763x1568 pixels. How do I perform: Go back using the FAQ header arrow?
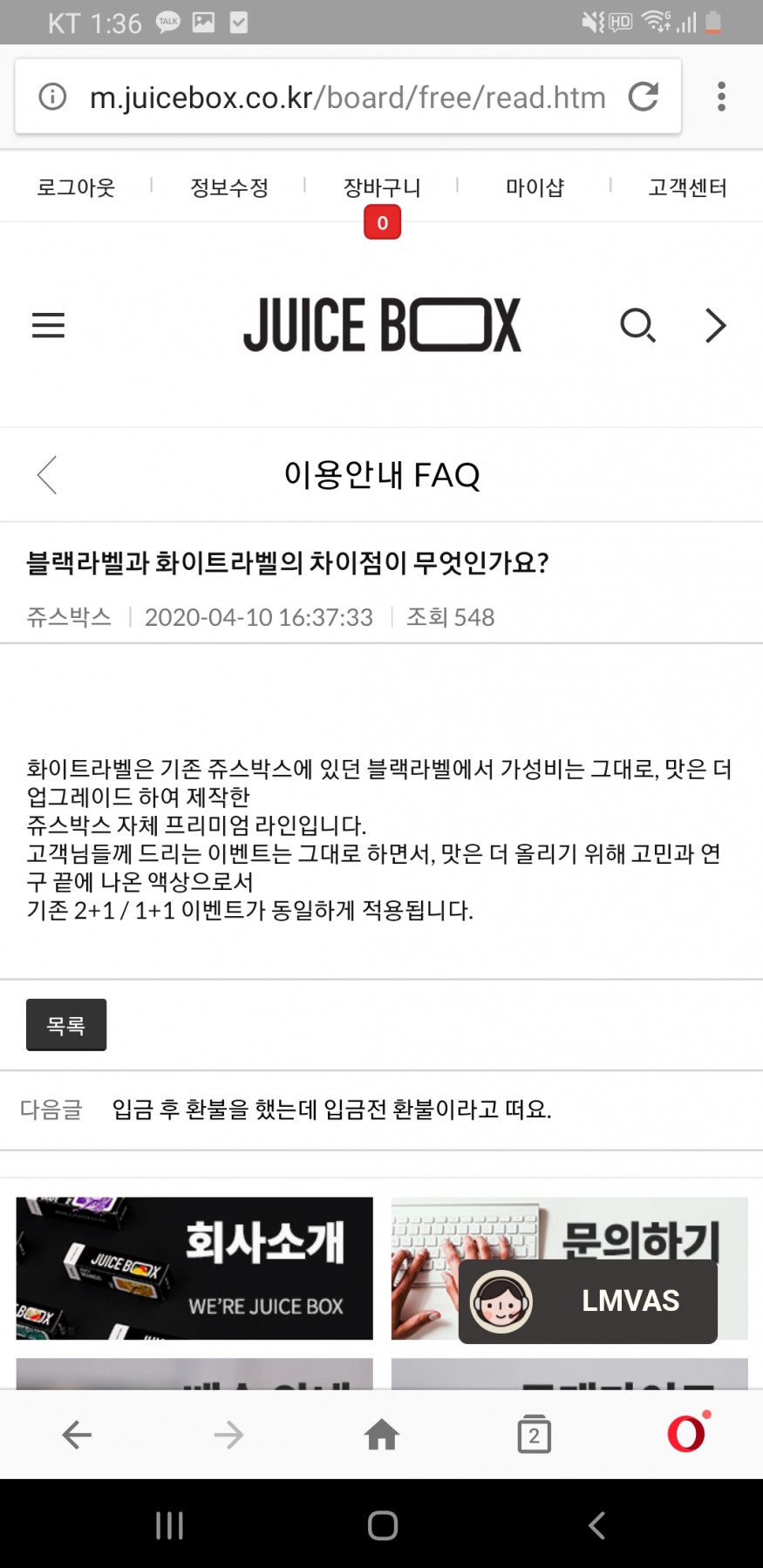click(x=47, y=475)
